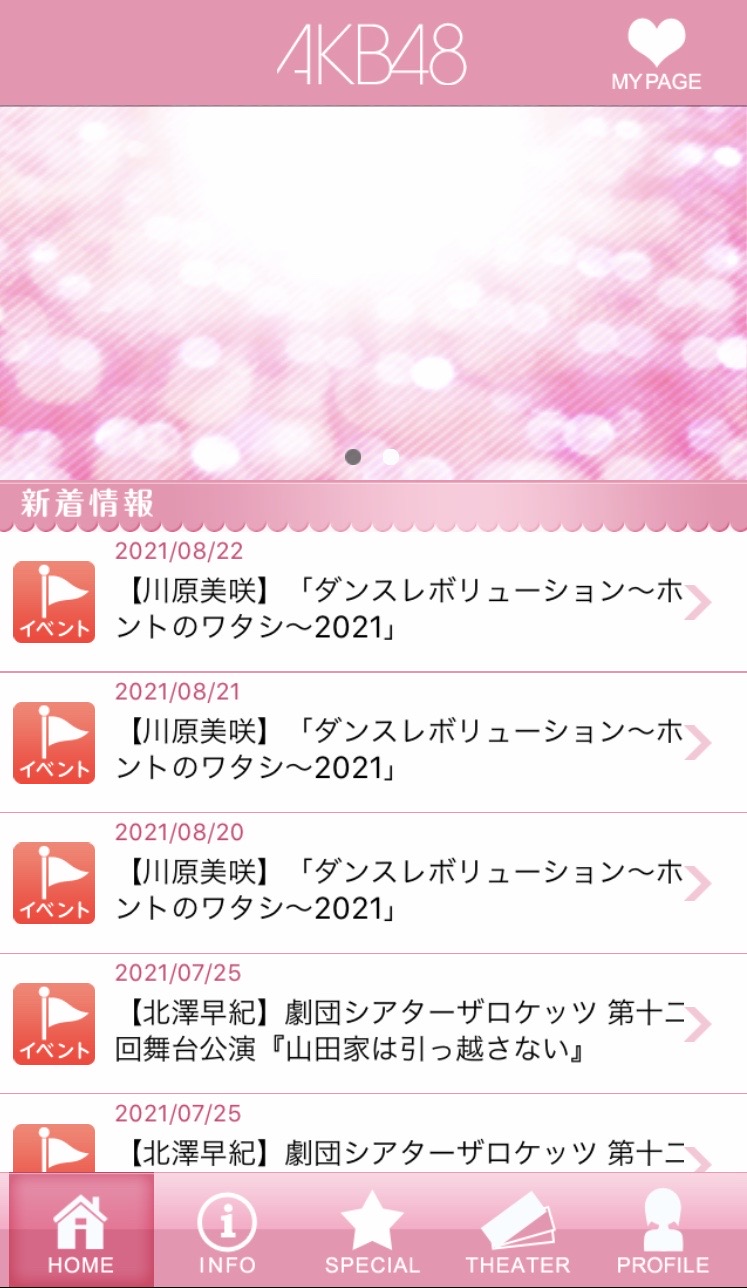Image resolution: width=747 pixels, height=1288 pixels.
Task: Open the 2021/08/20 川原美咲 event news
Action: coord(373,884)
